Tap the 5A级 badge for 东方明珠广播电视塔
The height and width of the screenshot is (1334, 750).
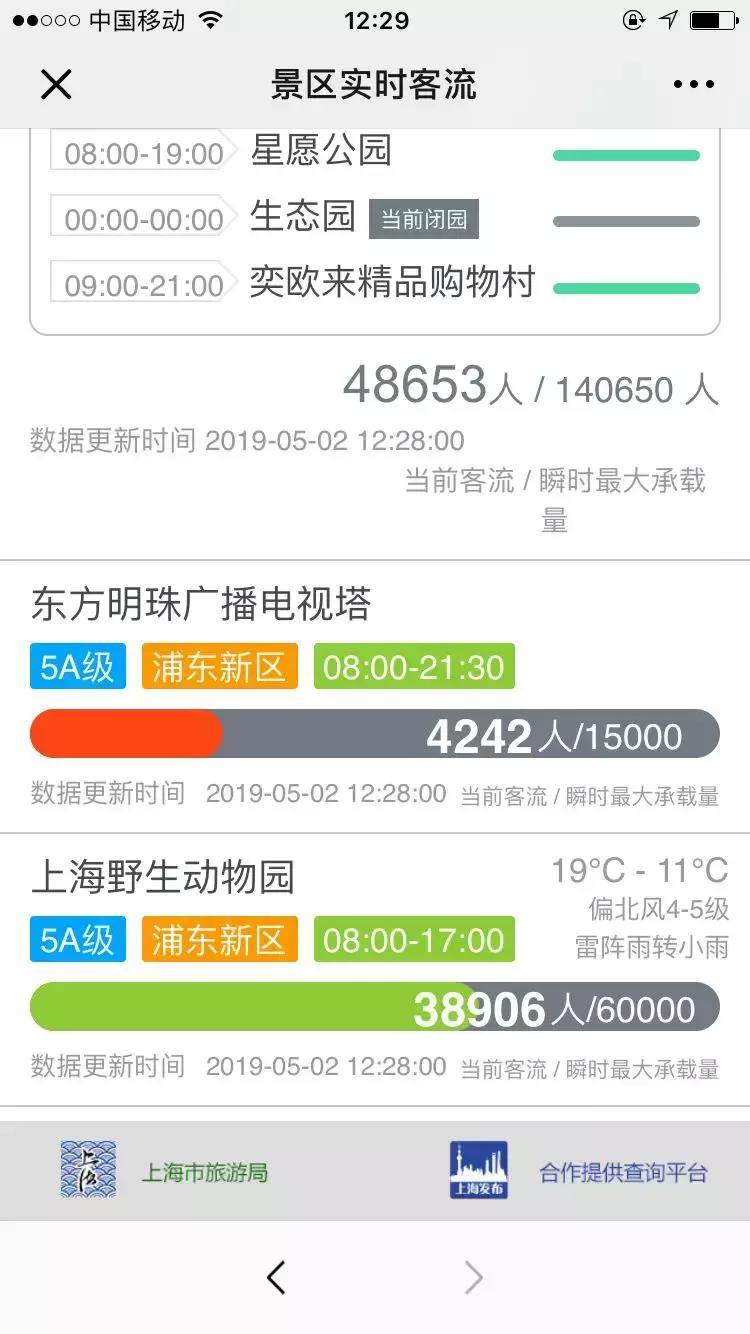[77, 666]
